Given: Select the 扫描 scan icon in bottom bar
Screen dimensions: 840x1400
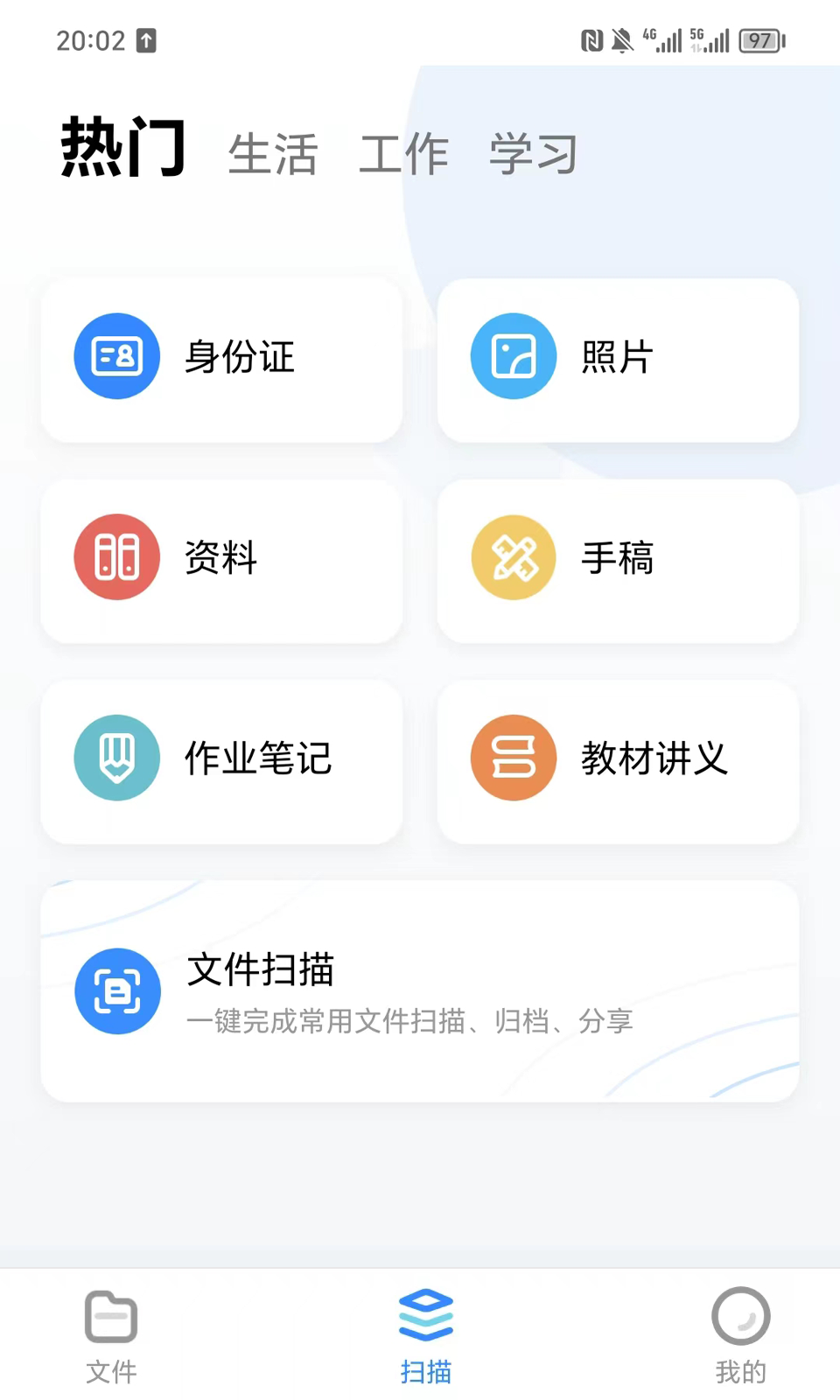Looking at the screenshot, I should 425,1312.
